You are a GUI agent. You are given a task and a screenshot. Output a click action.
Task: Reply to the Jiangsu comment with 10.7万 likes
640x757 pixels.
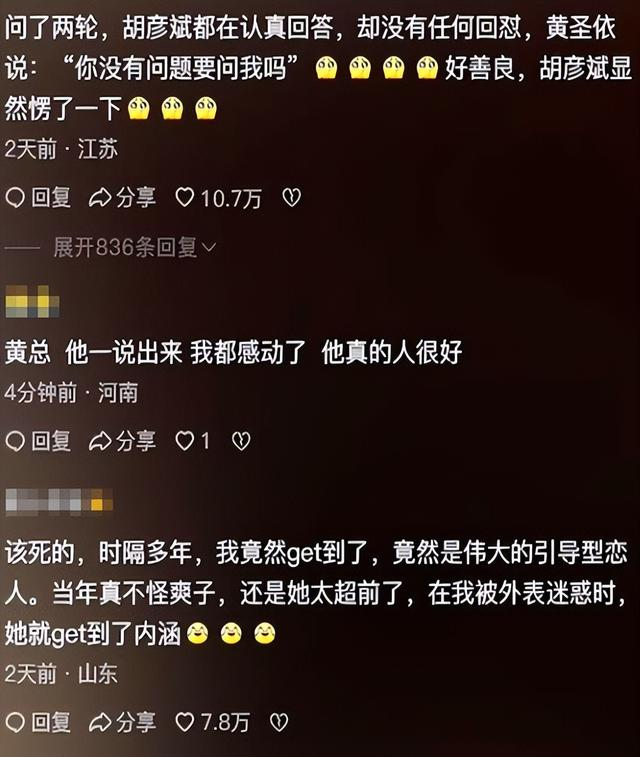click(x=40, y=198)
